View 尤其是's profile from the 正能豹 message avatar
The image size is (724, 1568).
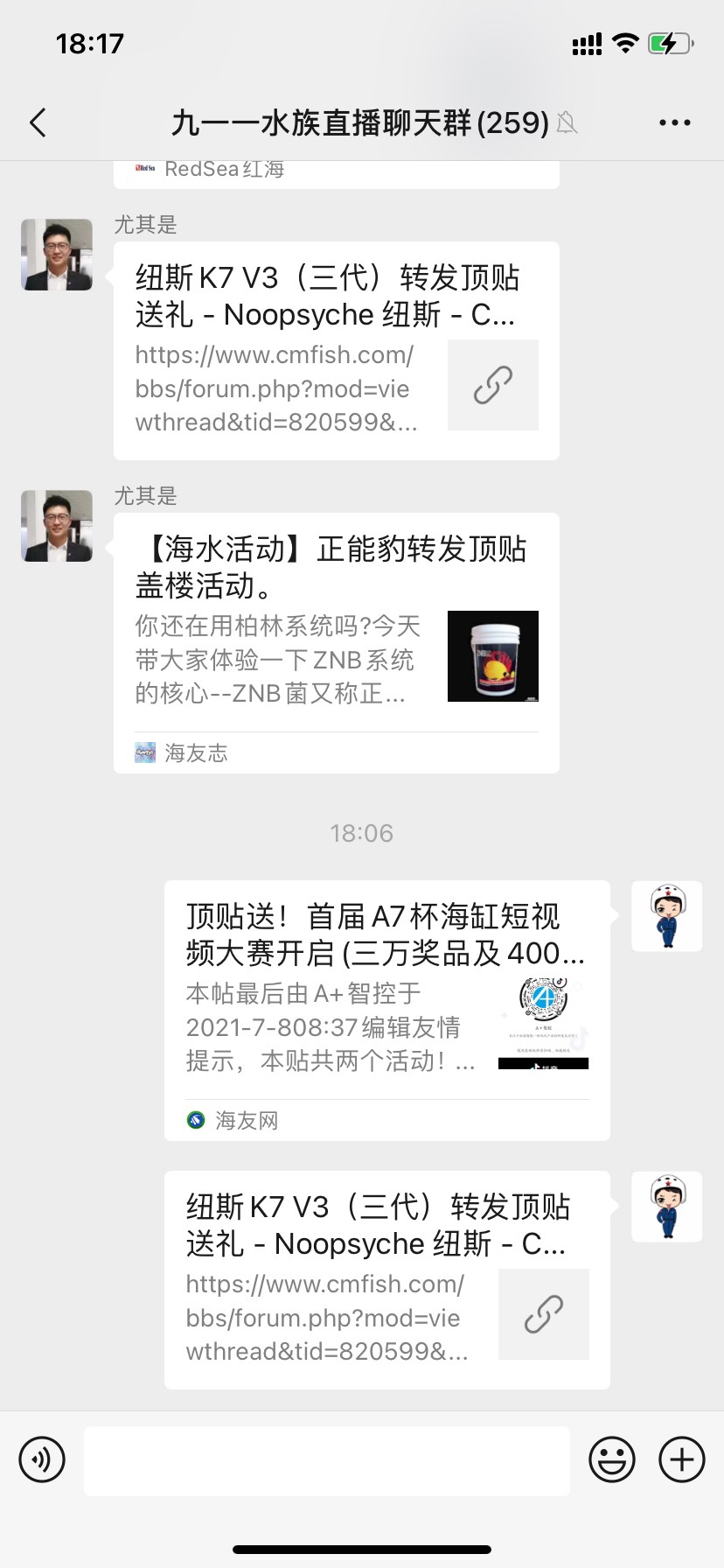57,526
